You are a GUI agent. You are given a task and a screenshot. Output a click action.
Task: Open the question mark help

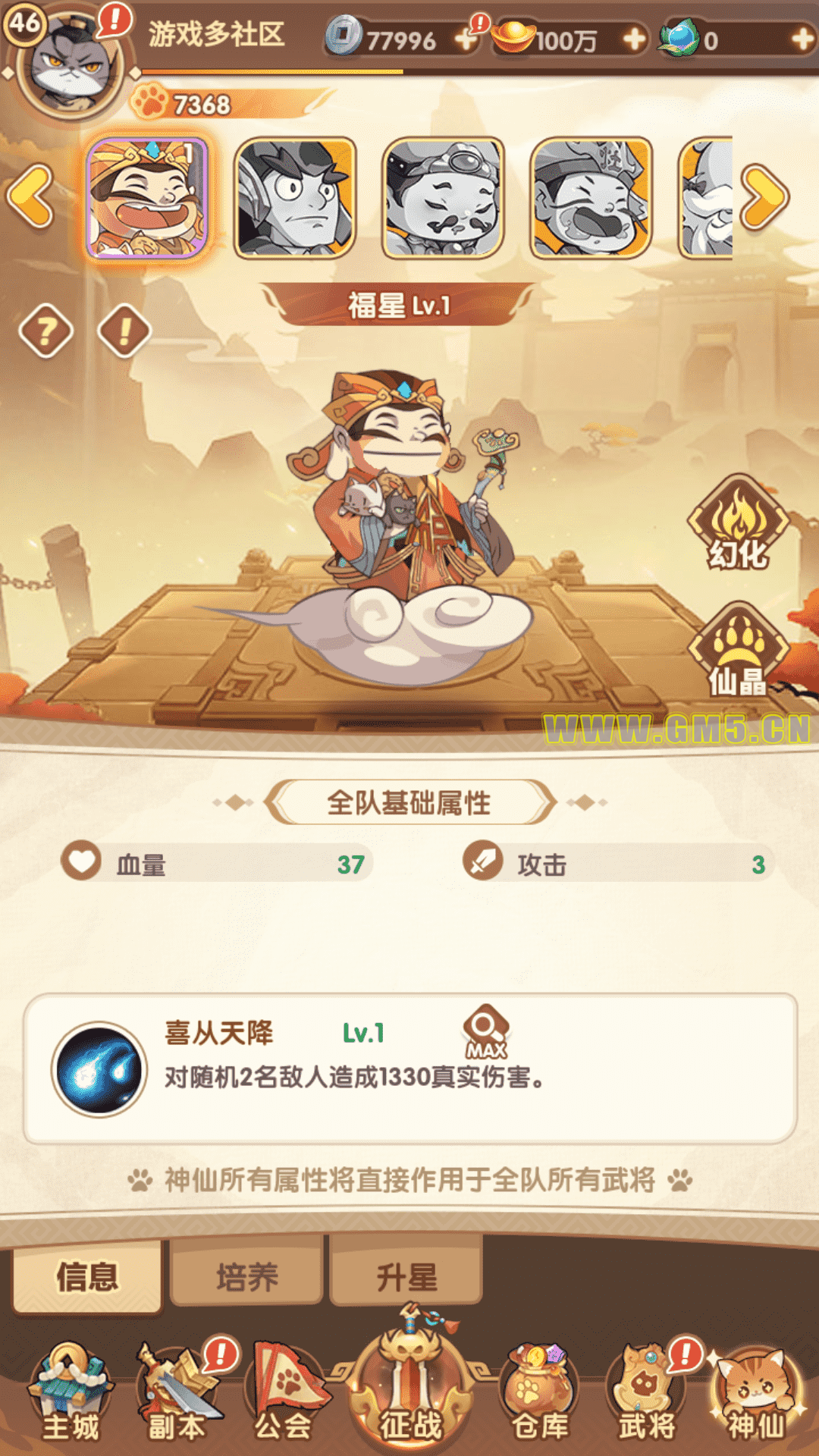[46, 331]
